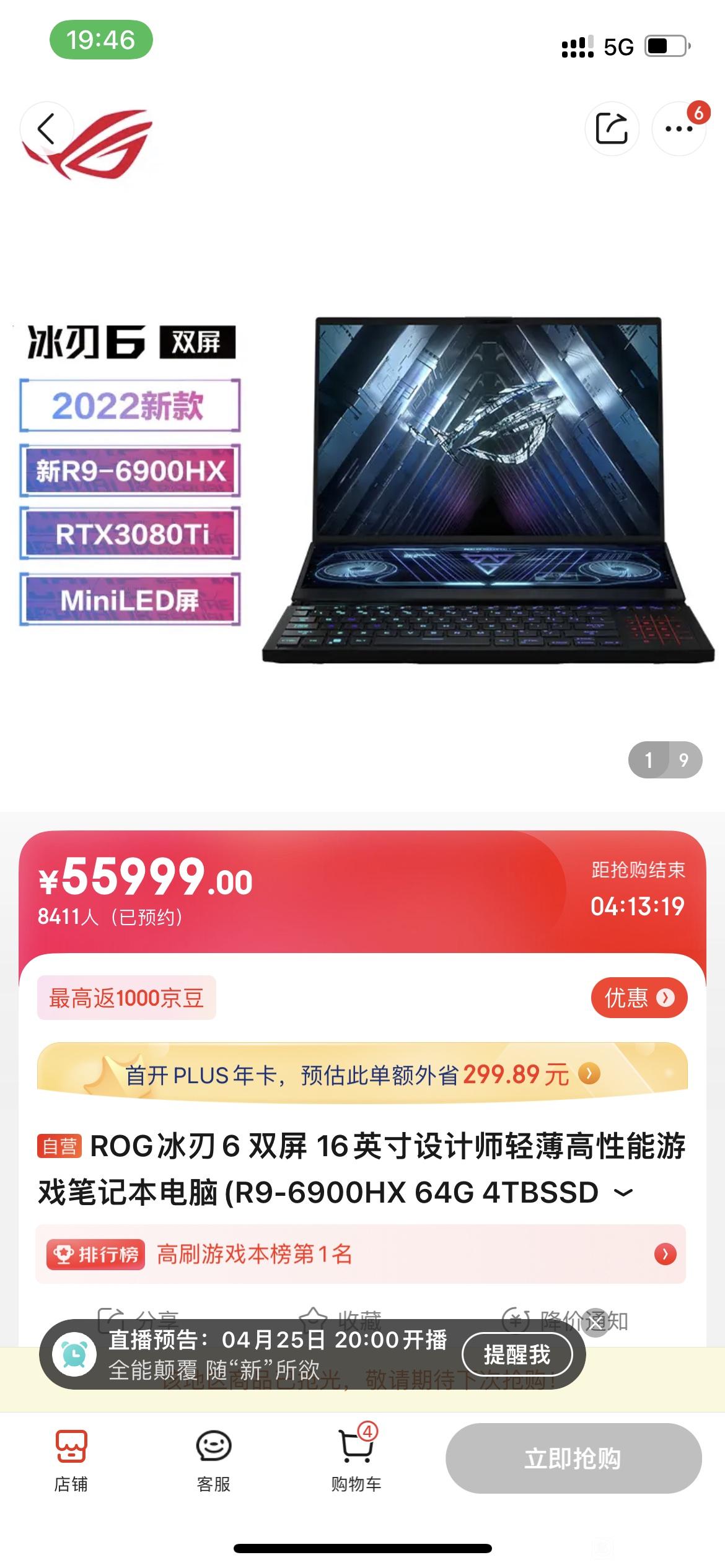
Task: Dismiss the livestream preview banner
Action: 597,1323
